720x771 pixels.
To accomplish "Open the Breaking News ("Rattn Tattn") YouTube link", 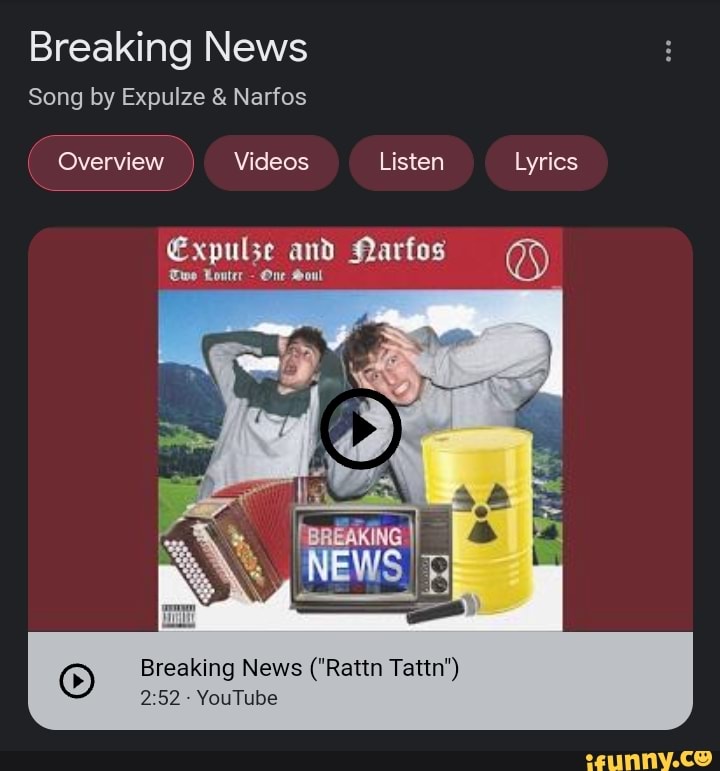I will tap(299, 680).
